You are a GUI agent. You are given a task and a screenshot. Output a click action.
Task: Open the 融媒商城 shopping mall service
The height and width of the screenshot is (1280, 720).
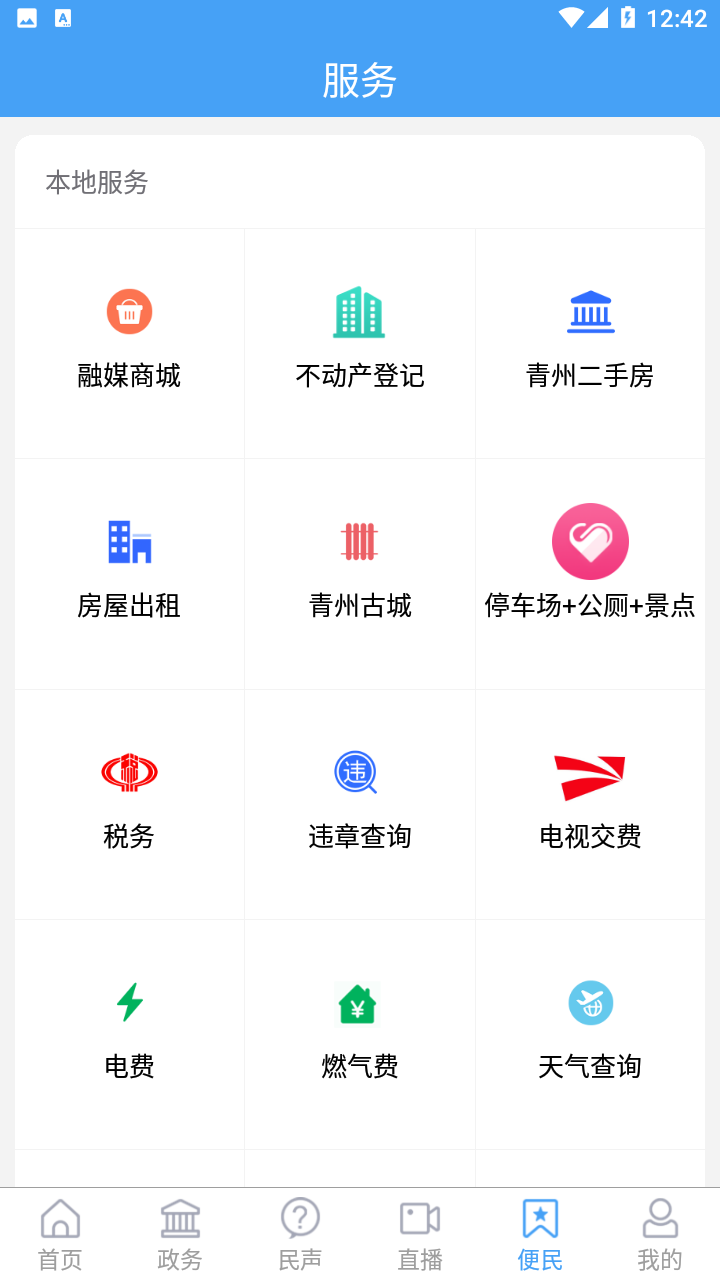point(128,340)
